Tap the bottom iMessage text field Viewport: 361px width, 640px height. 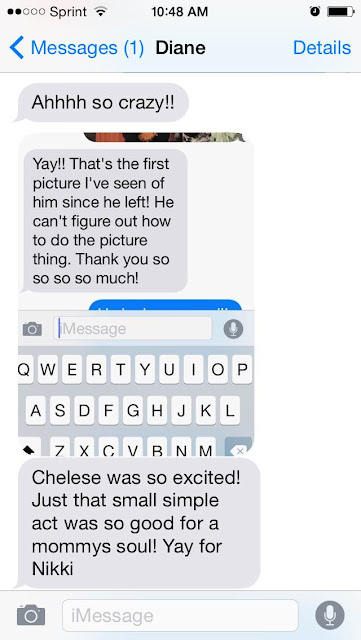(x=180, y=615)
